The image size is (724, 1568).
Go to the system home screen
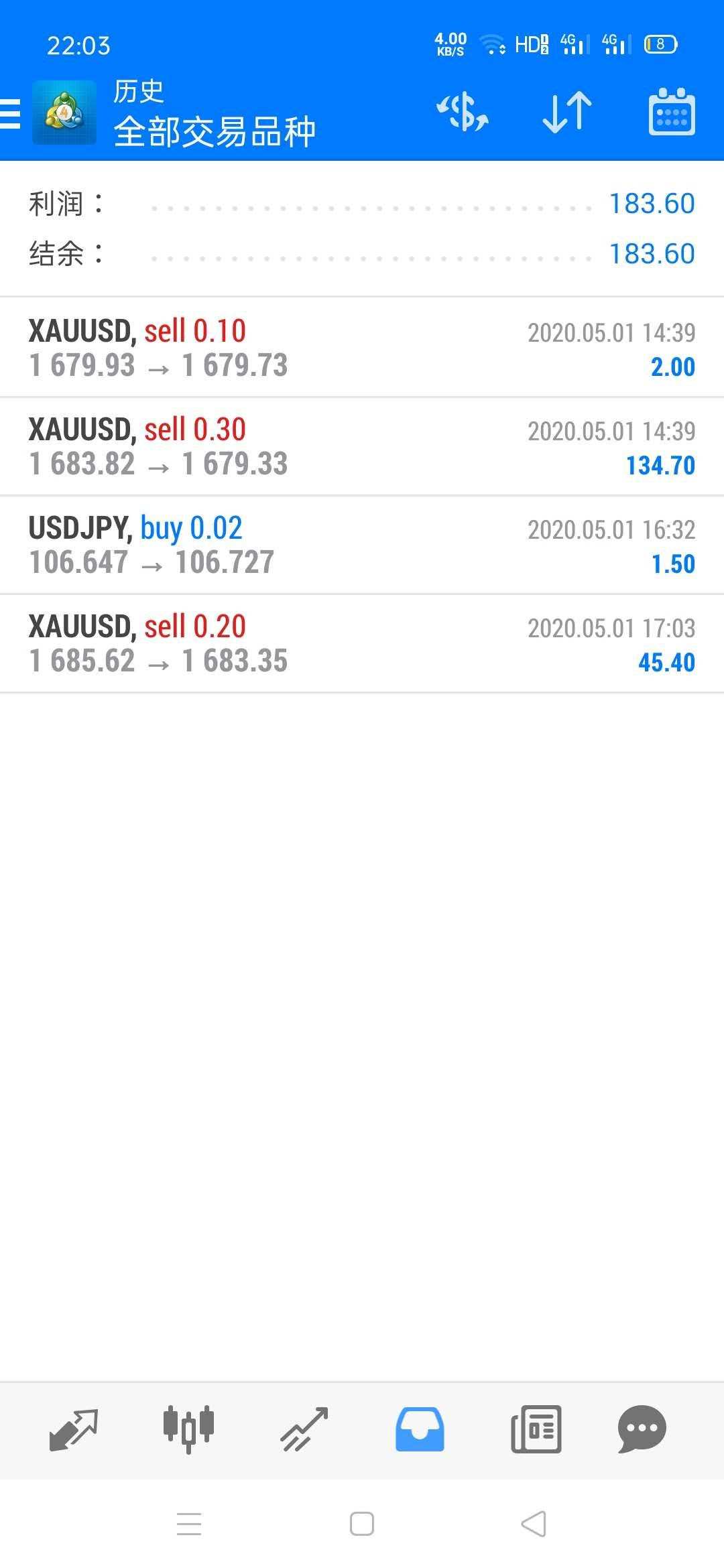pyautogui.click(x=362, y=1524)
